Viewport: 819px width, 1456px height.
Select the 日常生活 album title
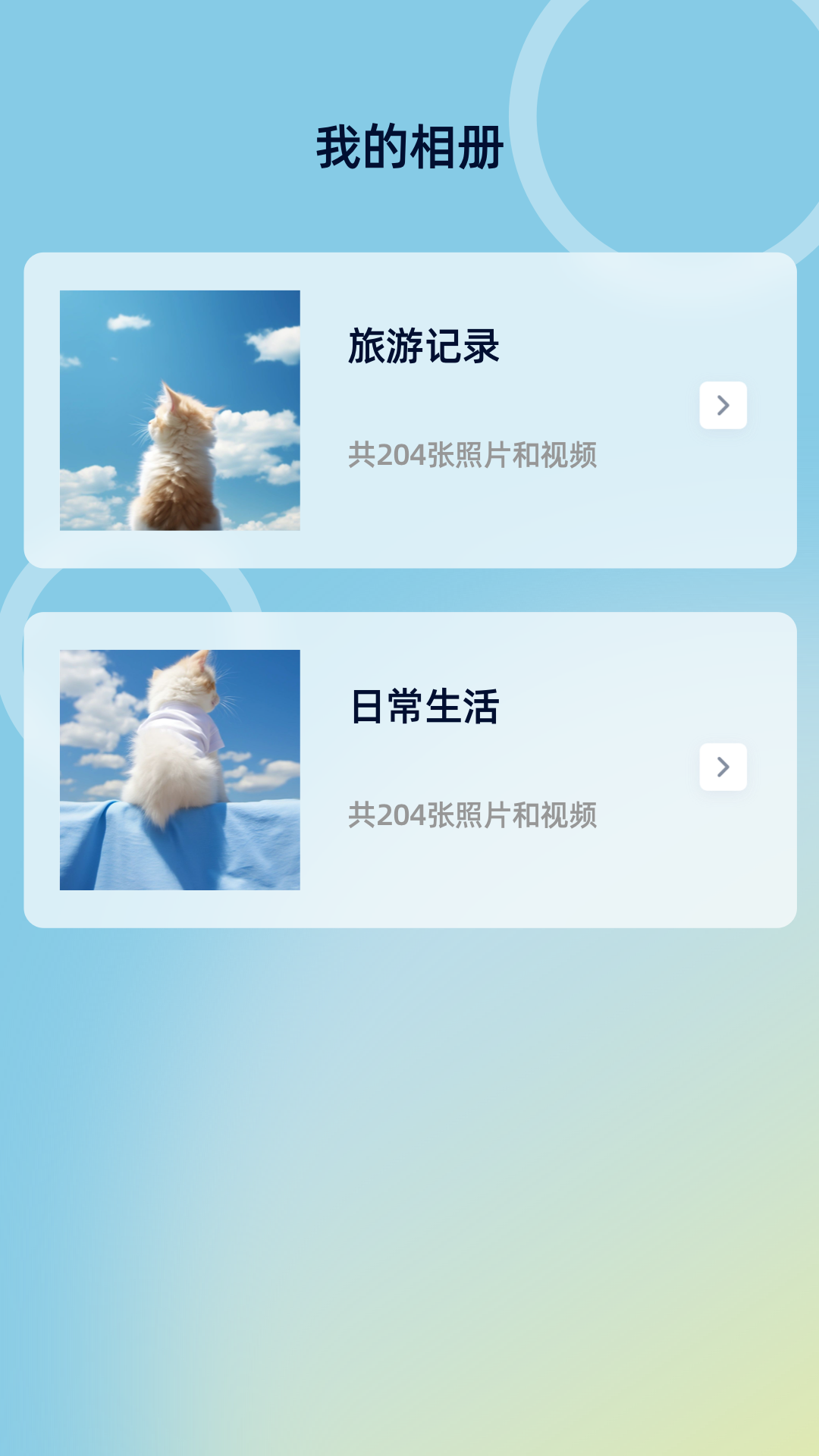pyautogui.click(x=425, y=707)
